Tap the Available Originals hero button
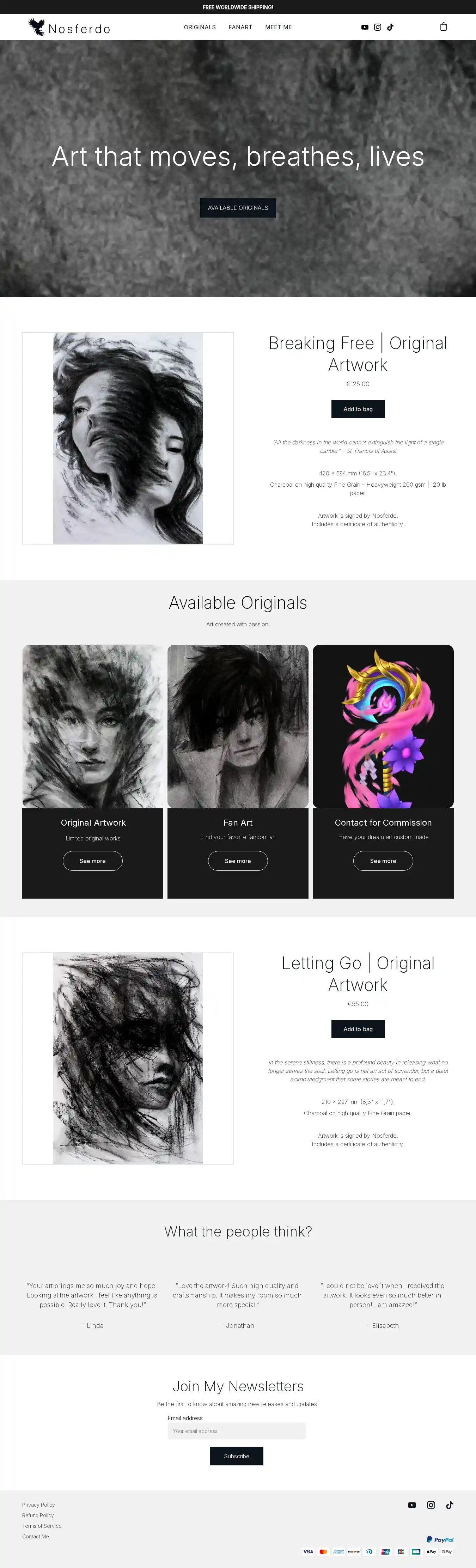Viewport: 476px width, 1568px height. [237, 208]
